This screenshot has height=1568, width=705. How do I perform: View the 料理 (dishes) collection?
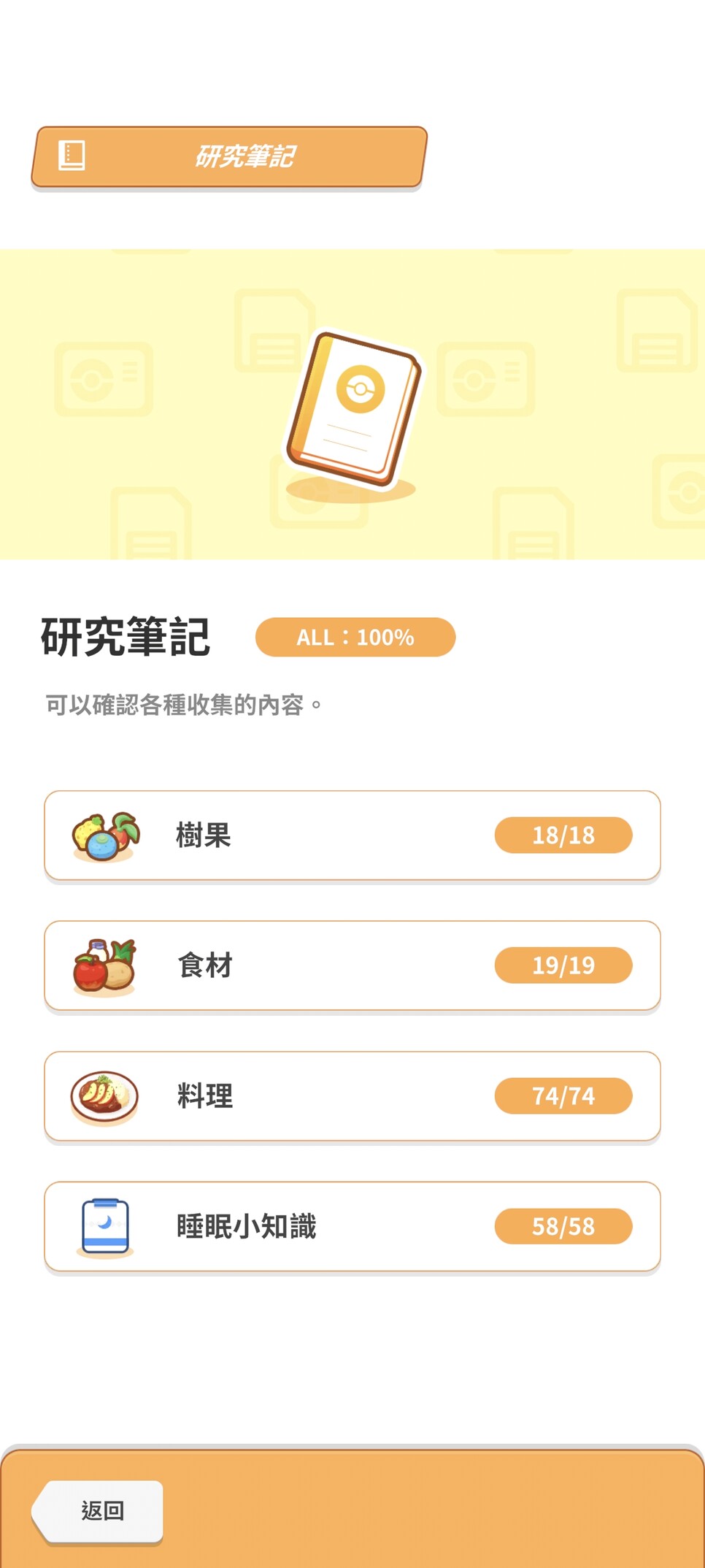[352, 1095]
